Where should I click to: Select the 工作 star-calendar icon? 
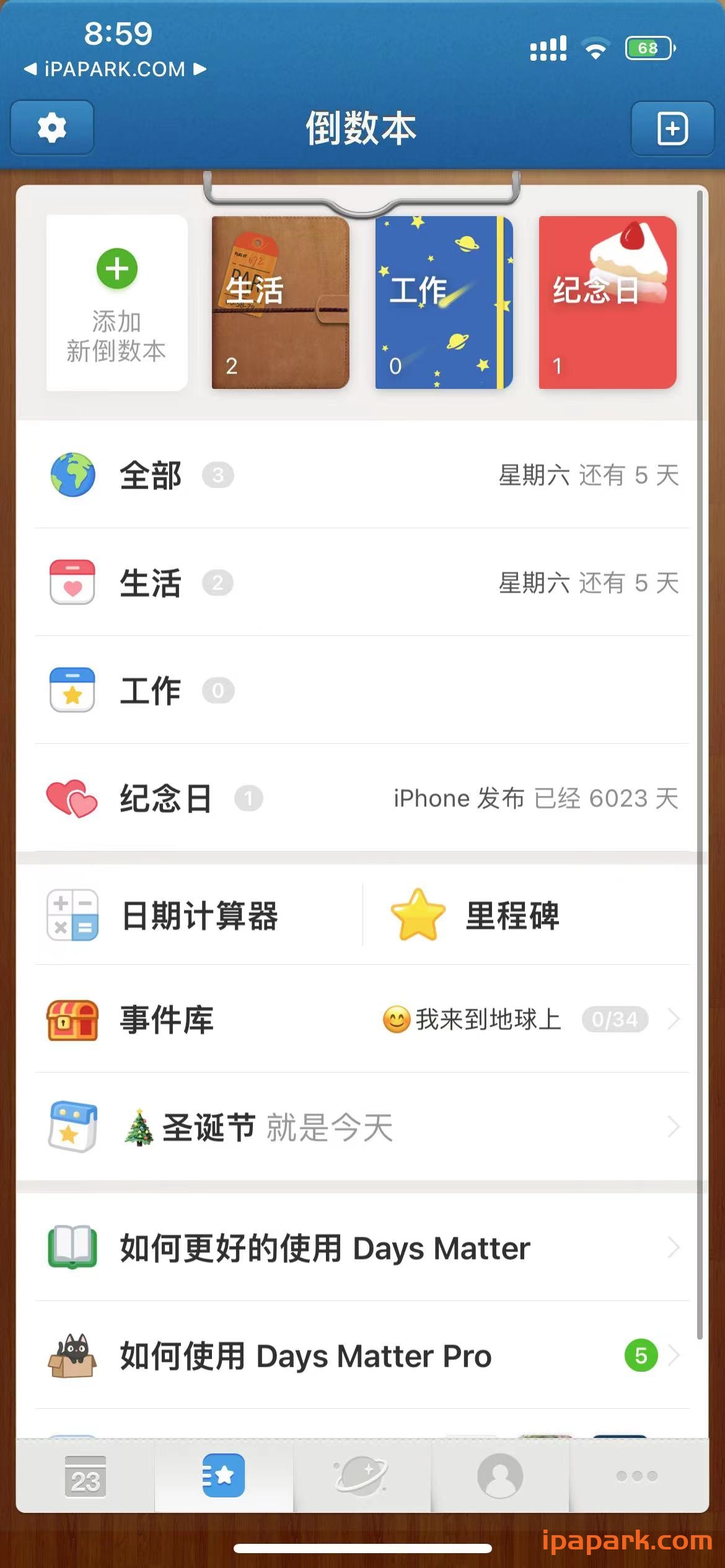point(72,690)
